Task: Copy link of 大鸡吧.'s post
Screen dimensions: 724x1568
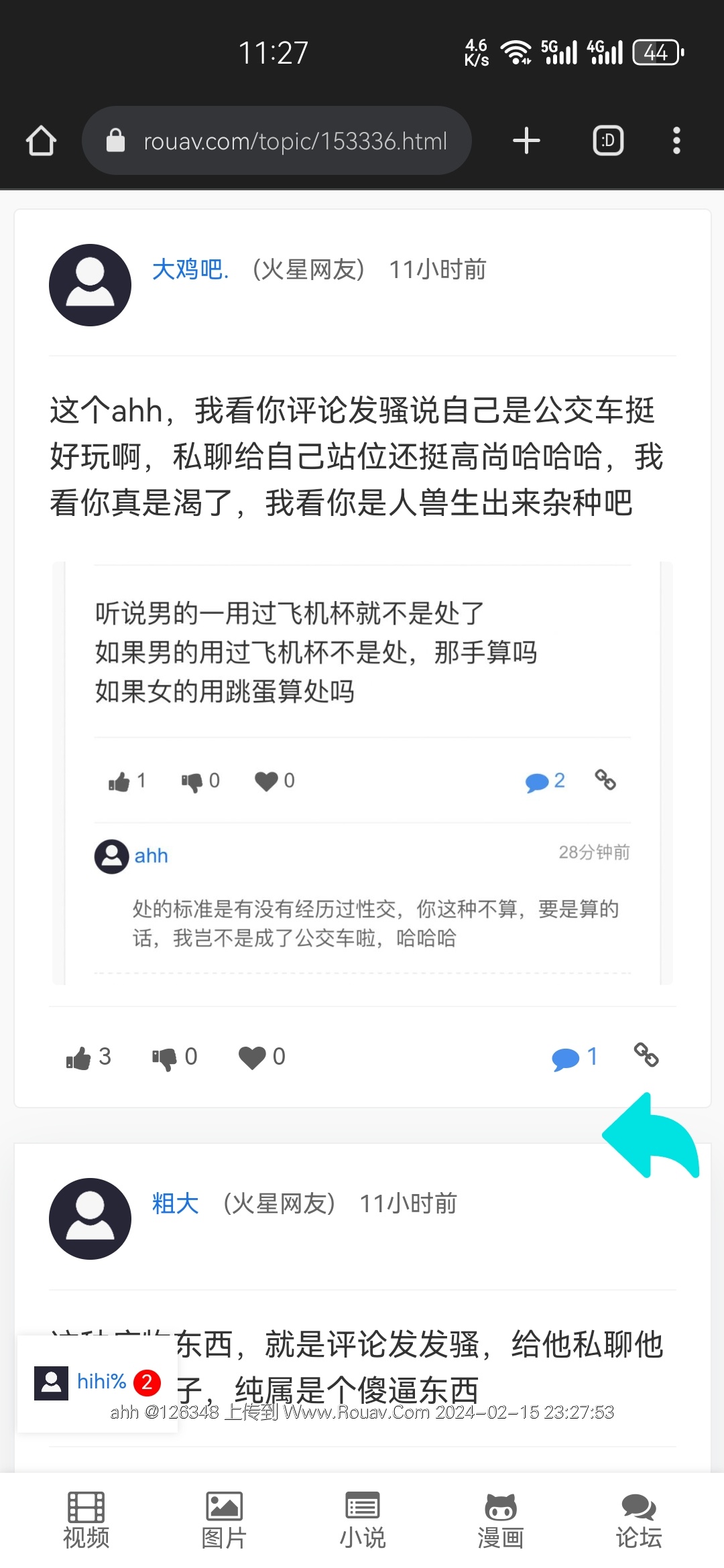Action: coord(646,1055)
